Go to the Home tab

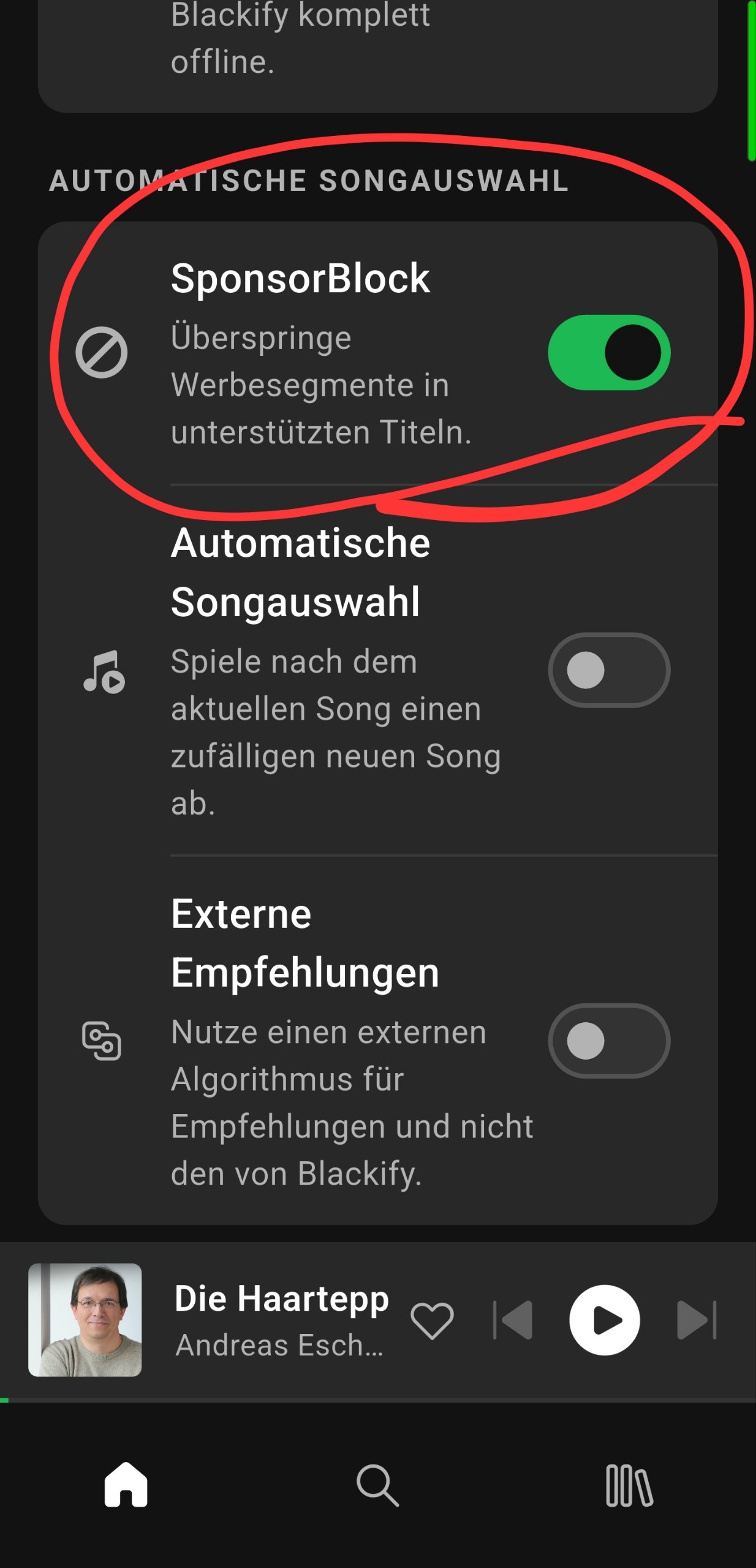126,1485
